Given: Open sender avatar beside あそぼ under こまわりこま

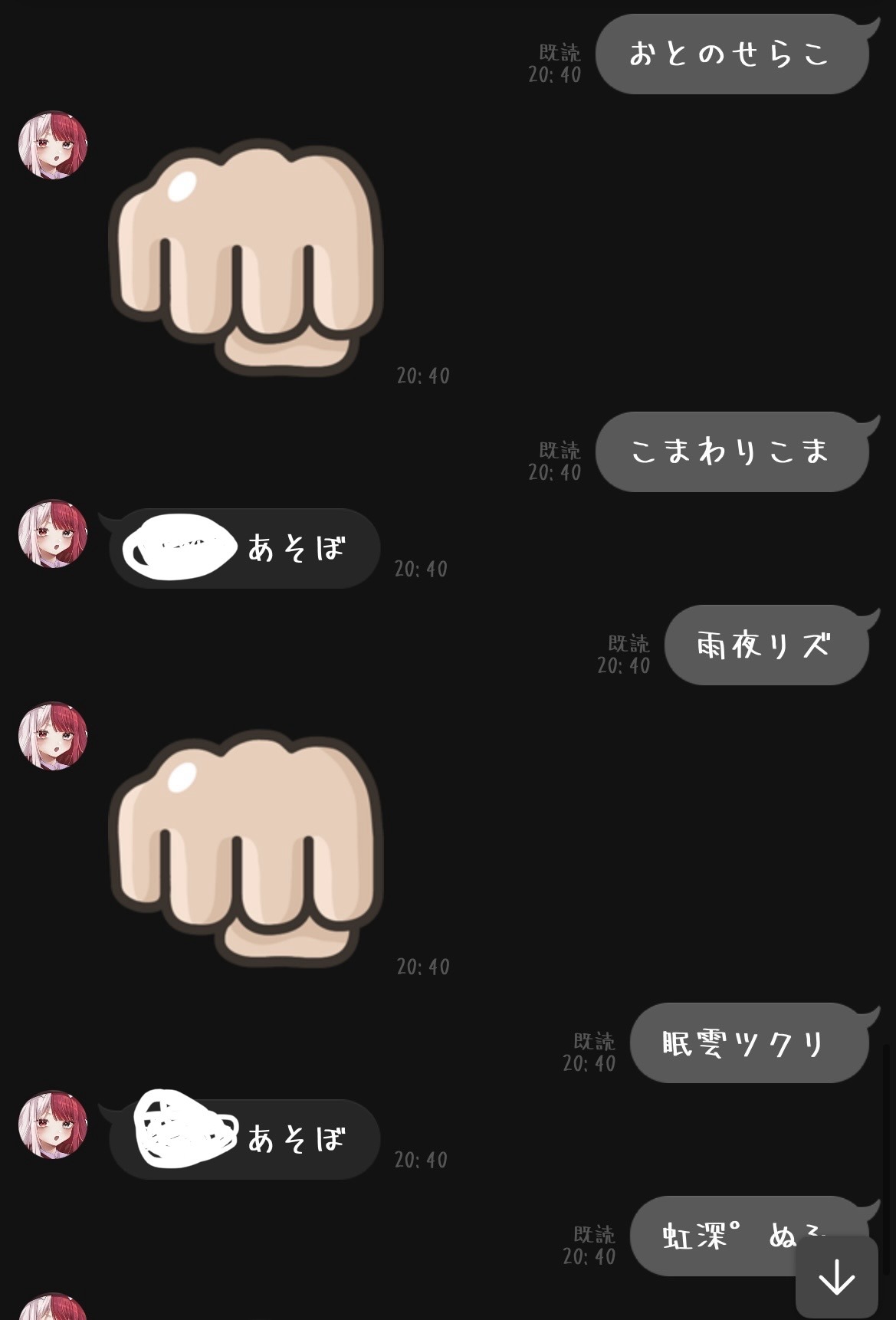Looking at the screenshot, I should [53, 534].
